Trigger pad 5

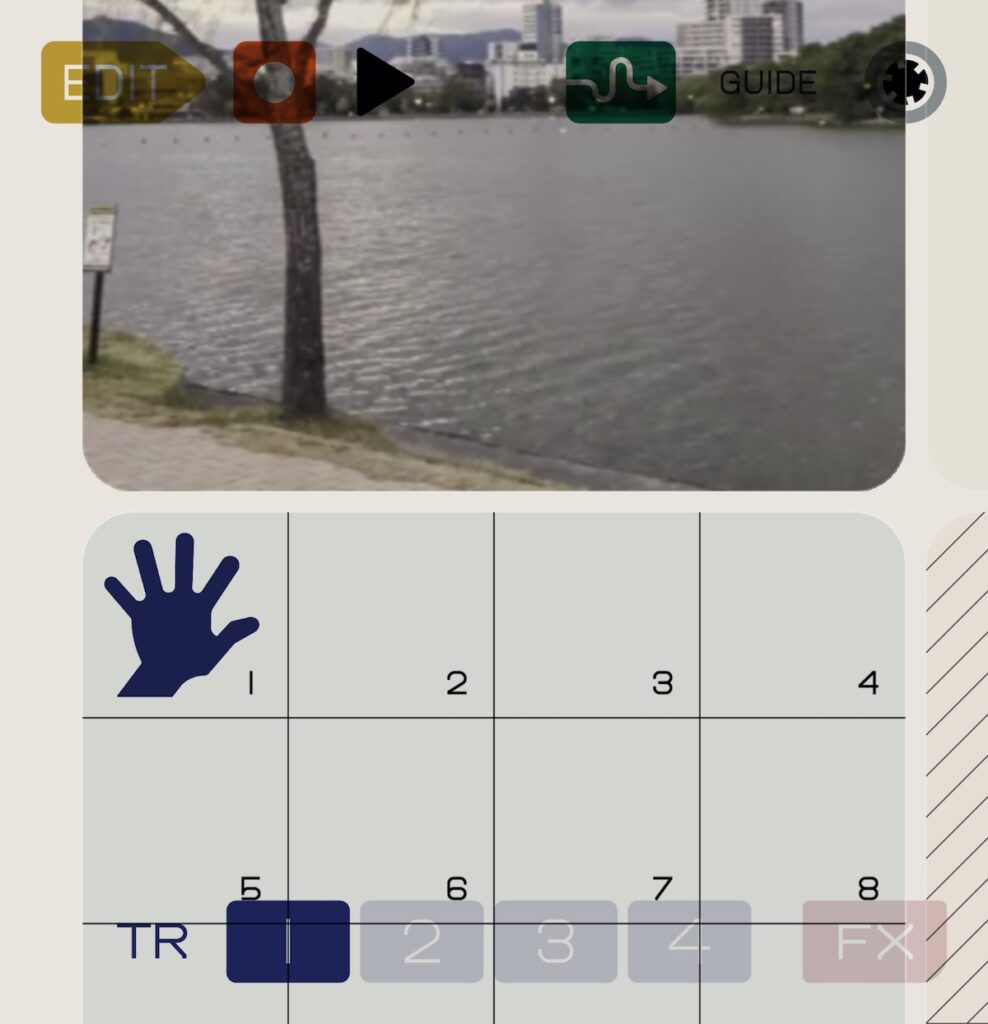point(185,810)
